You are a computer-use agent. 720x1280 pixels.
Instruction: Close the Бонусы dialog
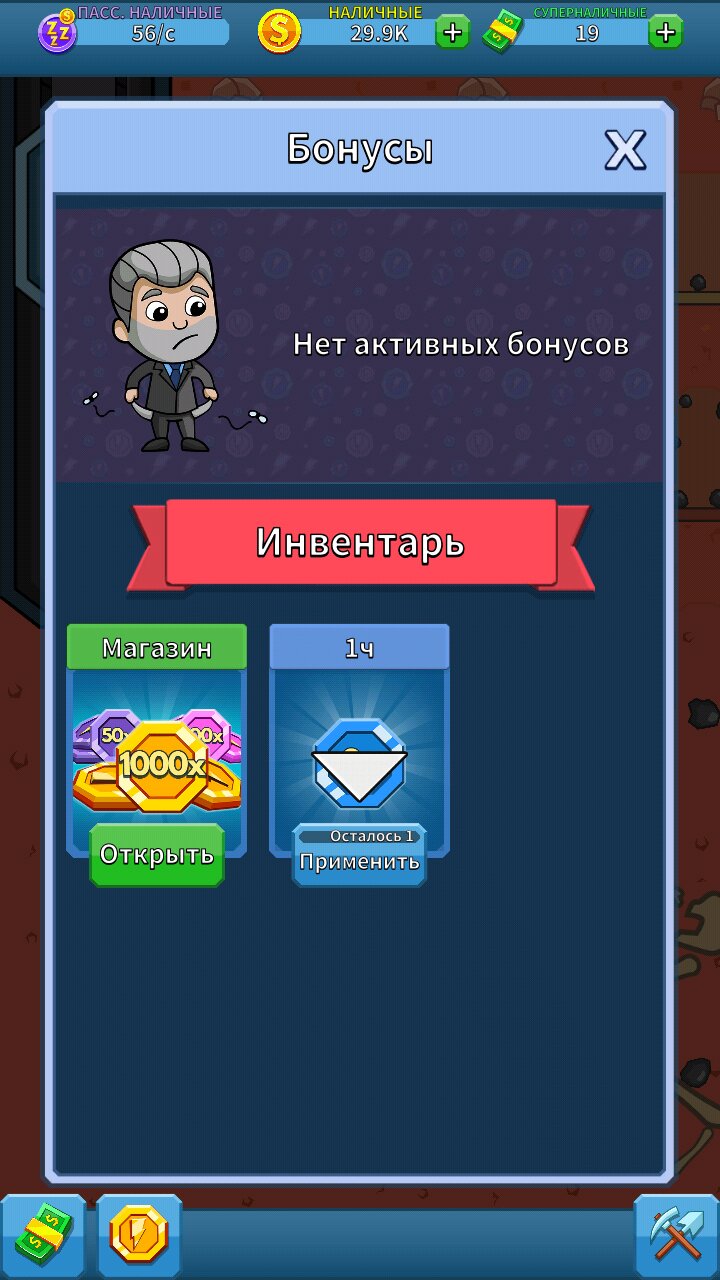point(625,150)
